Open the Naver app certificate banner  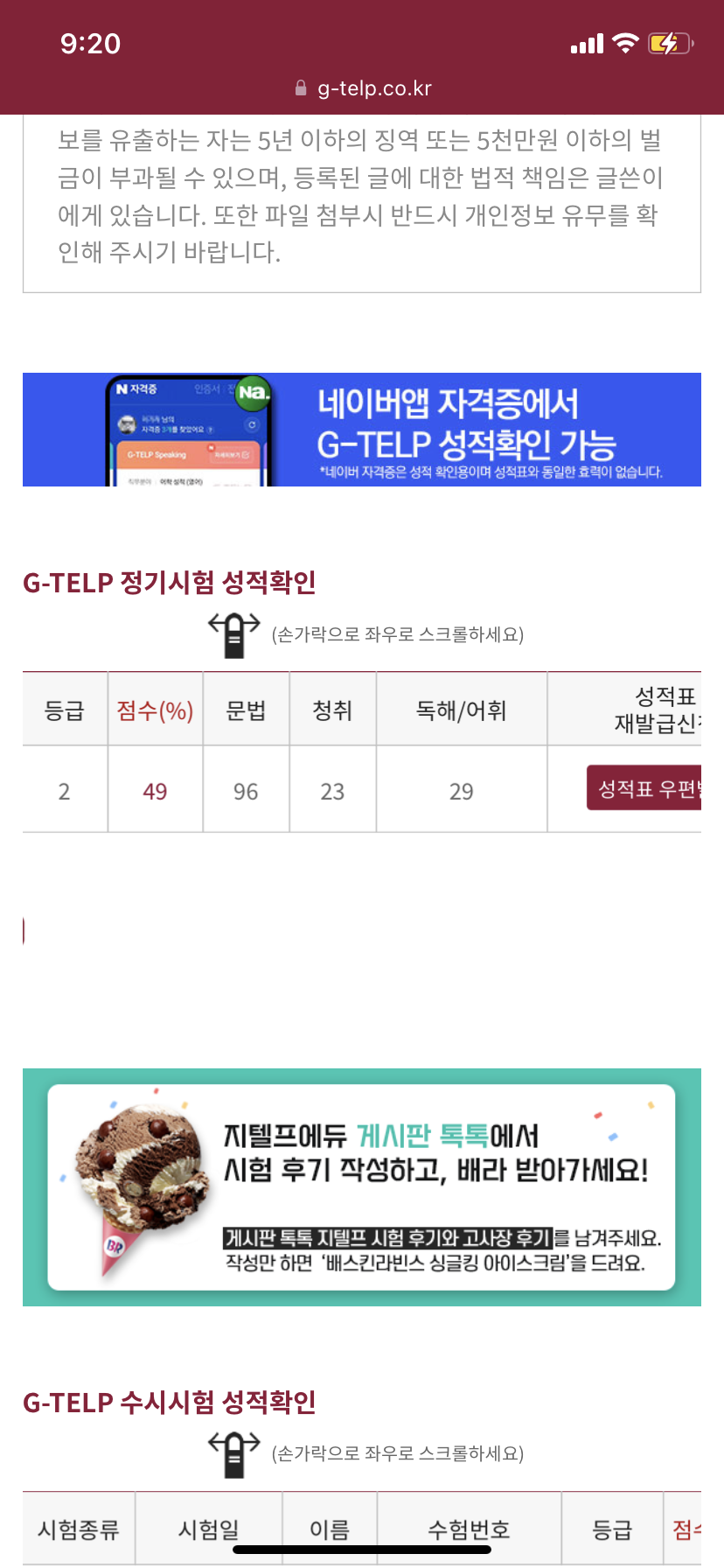tap(362, 430)
